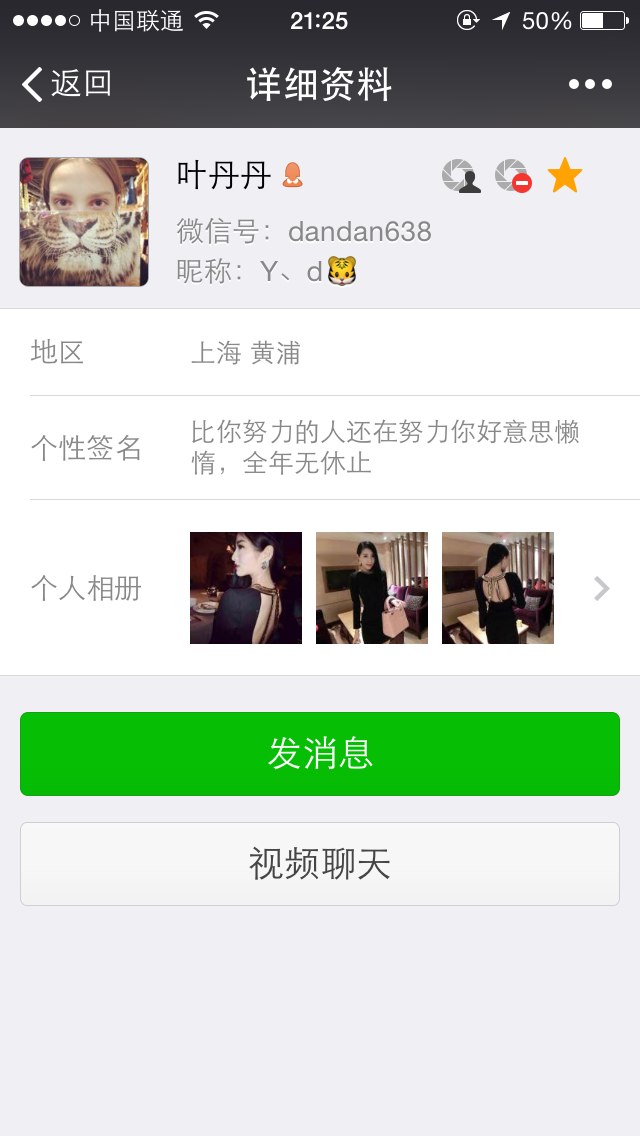Screen dimensions: 640x1136
Task: Start a video chat via 视频聊天
Action: point(320,864)
